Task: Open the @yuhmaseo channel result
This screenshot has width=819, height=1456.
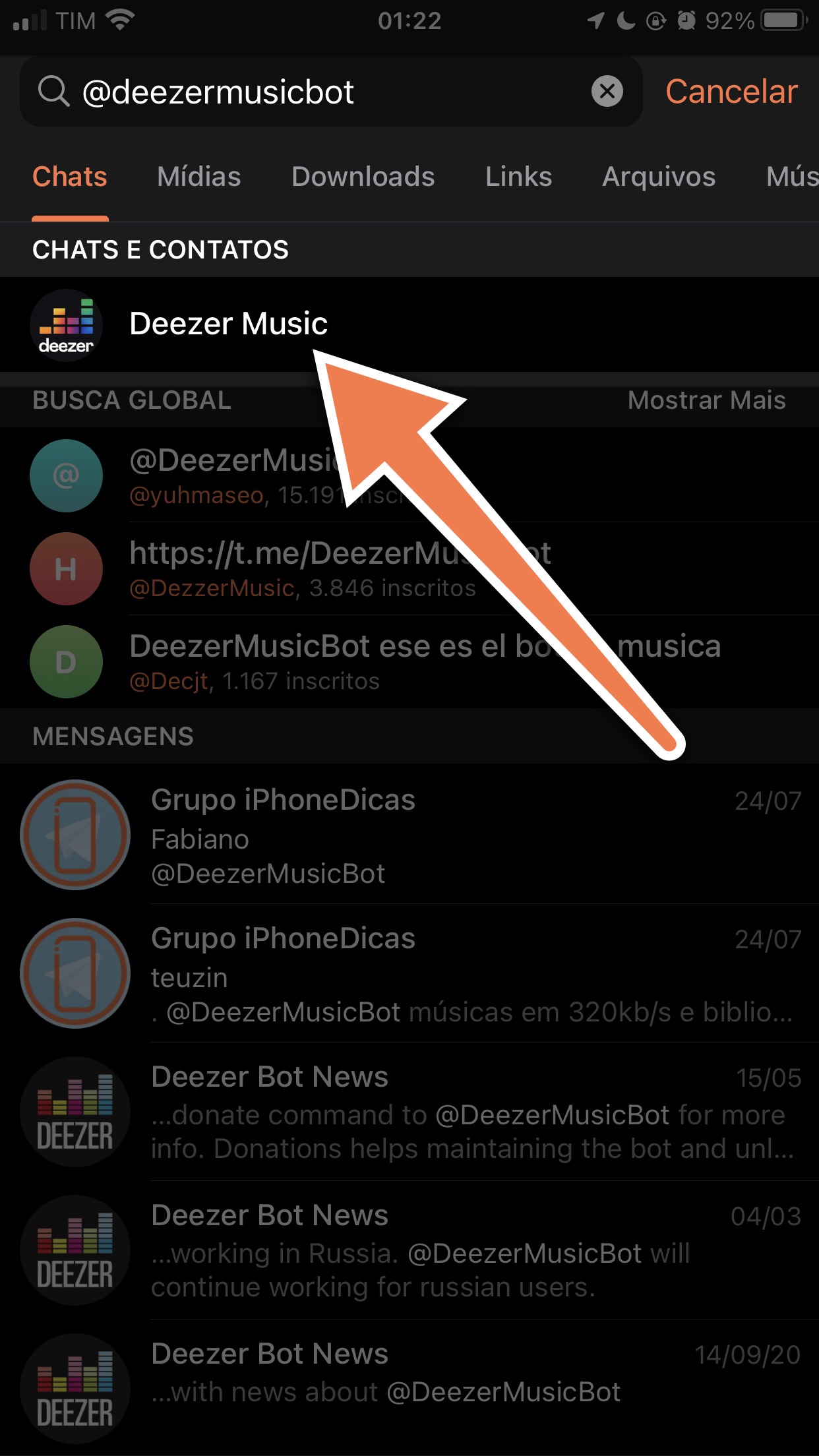Action: (409, 475)
